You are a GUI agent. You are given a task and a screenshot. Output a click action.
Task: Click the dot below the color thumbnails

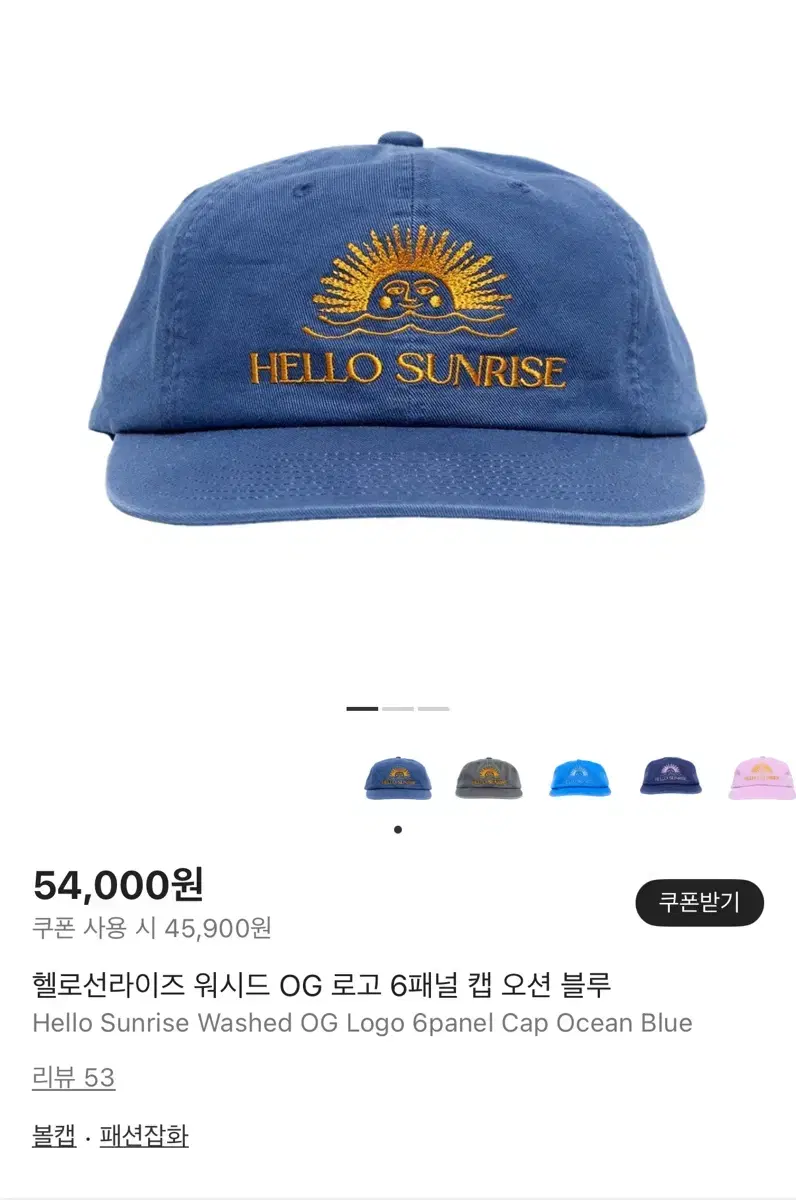pos(398,828)
